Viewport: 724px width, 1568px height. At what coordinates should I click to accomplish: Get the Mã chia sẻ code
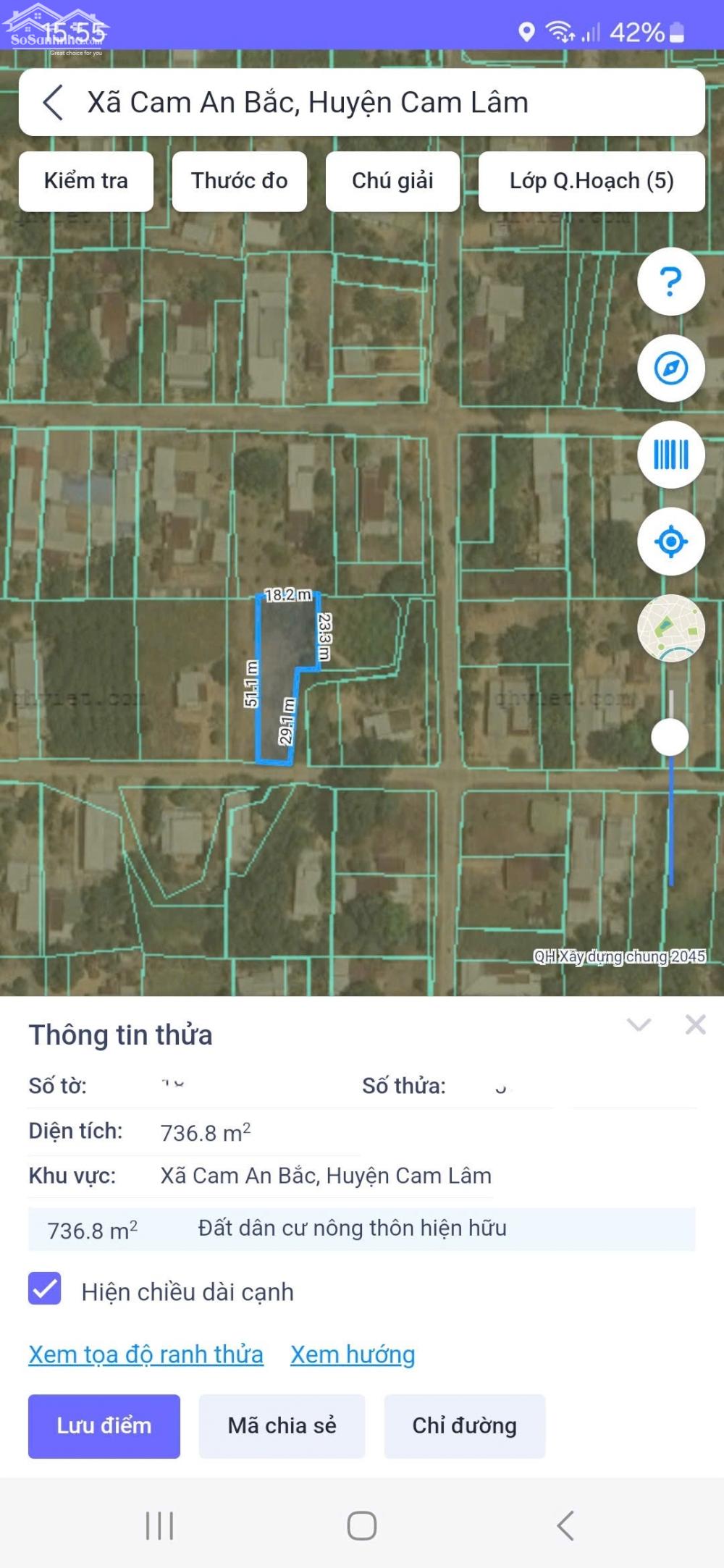(x=282, y=1425)
